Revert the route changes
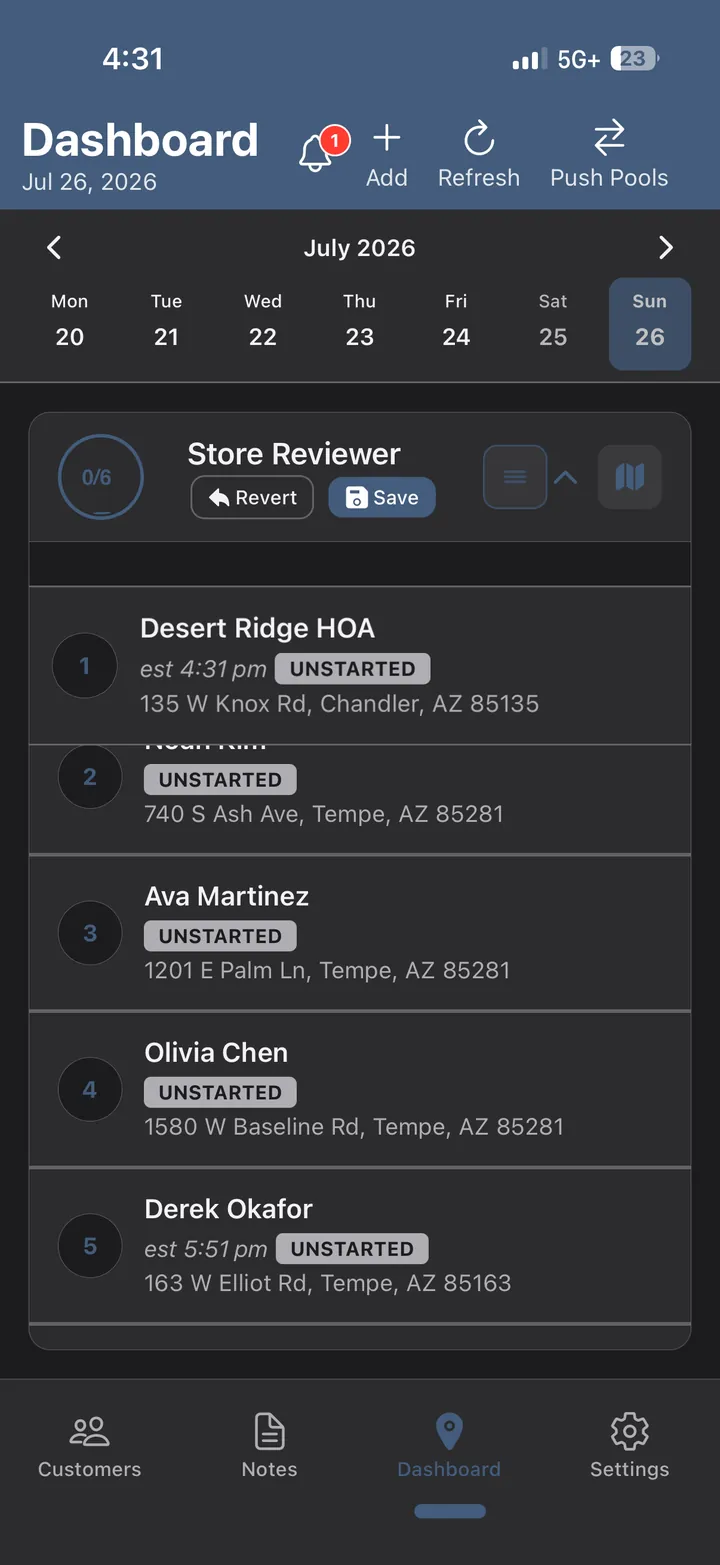 point(252,497)
